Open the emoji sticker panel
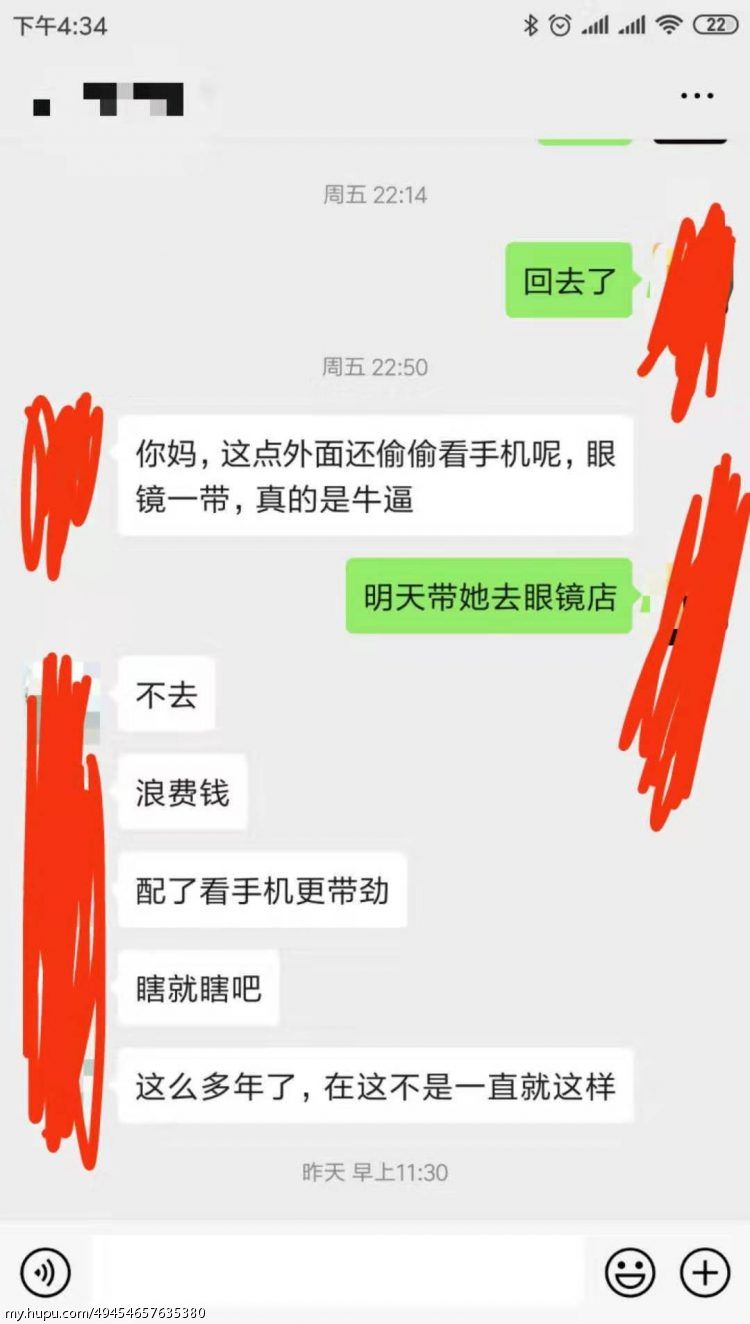Screen dimensions: 750x1324 630,1273
